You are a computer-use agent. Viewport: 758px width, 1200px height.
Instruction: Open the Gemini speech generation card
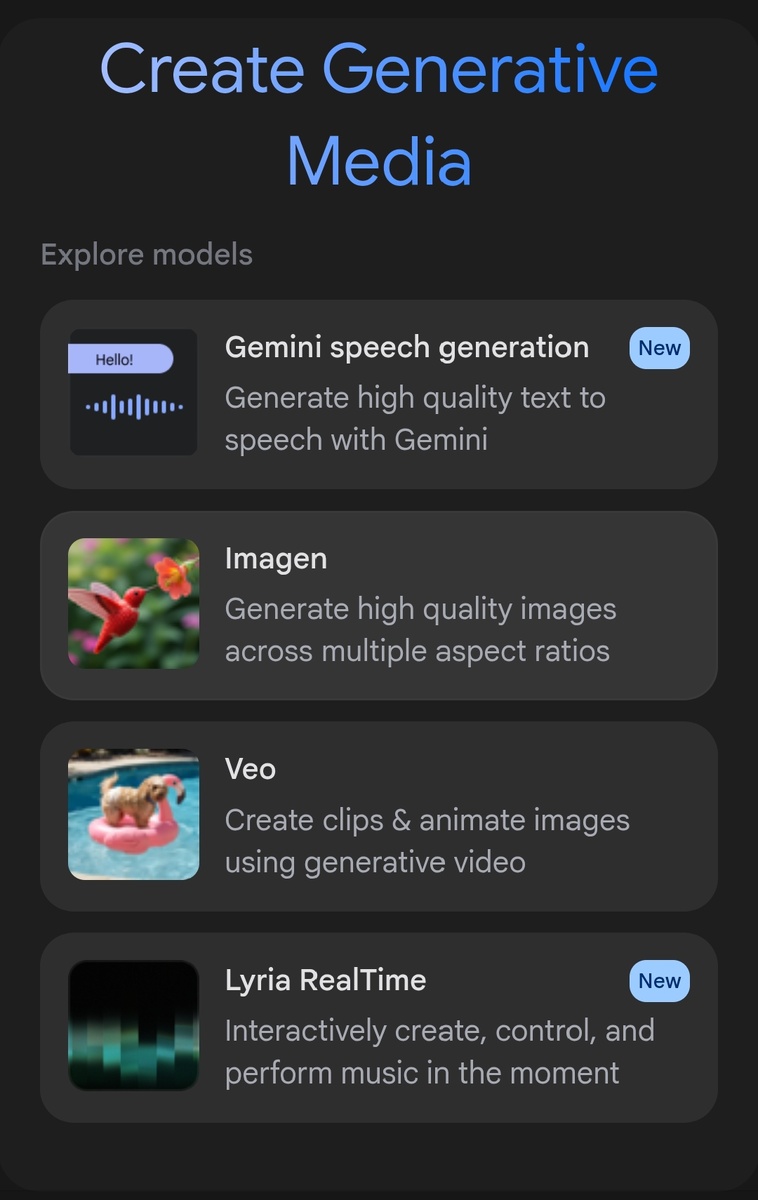coord(379,394)
